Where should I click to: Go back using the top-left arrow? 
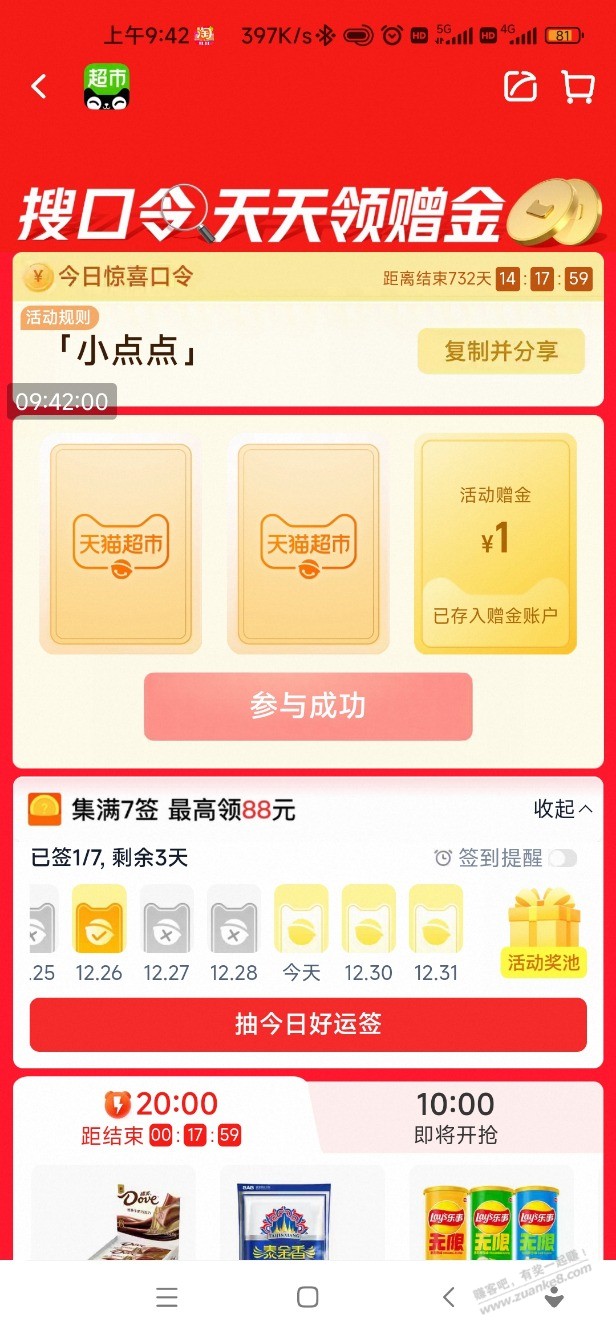(39, 87)
